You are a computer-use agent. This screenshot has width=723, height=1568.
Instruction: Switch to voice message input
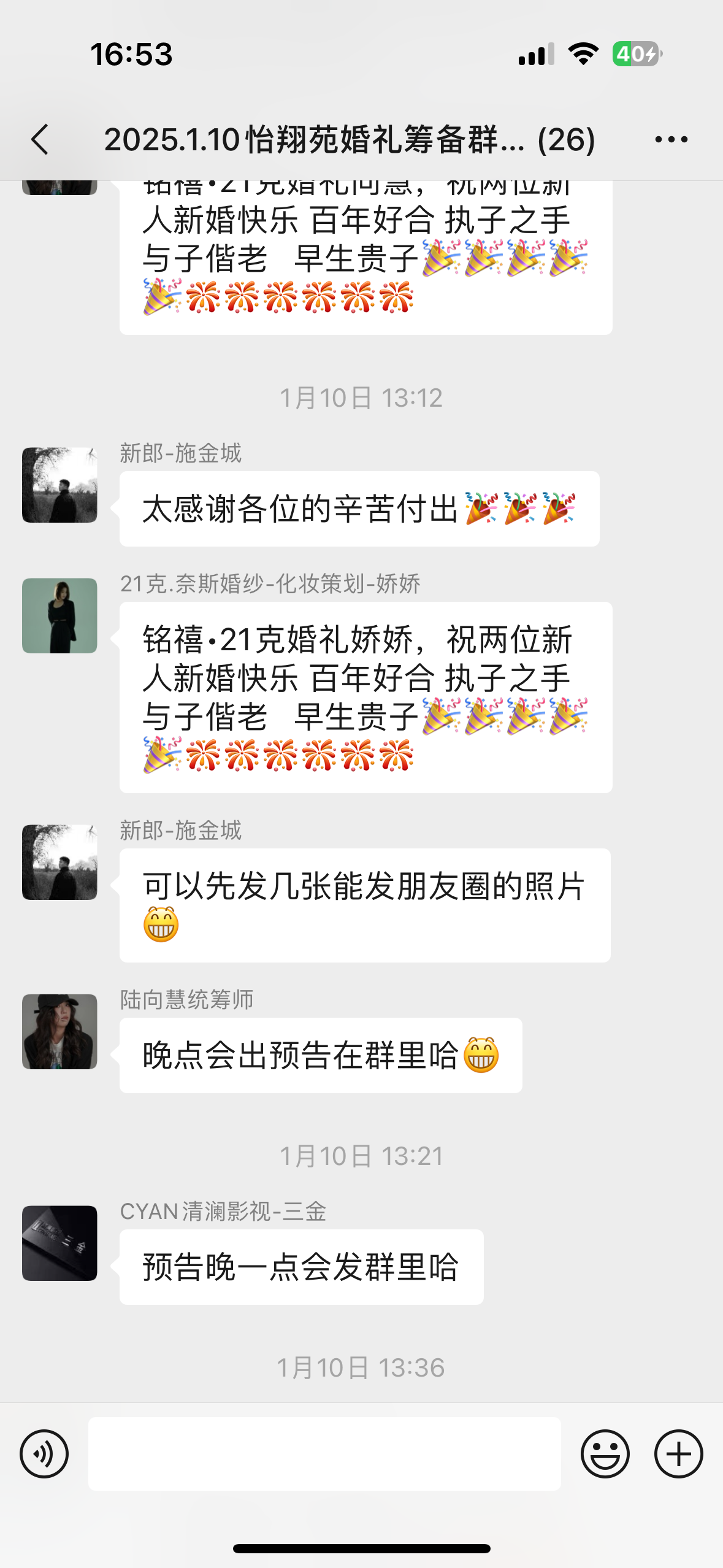click(x=44, y=1453)
